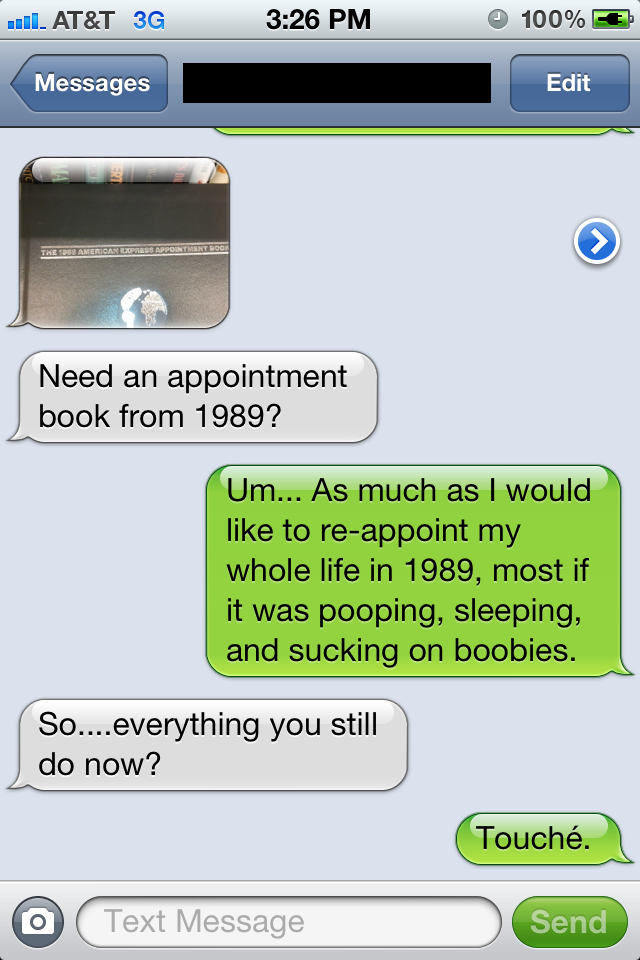The image size is (640, 960).
Task: Tap the Edit button
Action: (x=568, y=83)
